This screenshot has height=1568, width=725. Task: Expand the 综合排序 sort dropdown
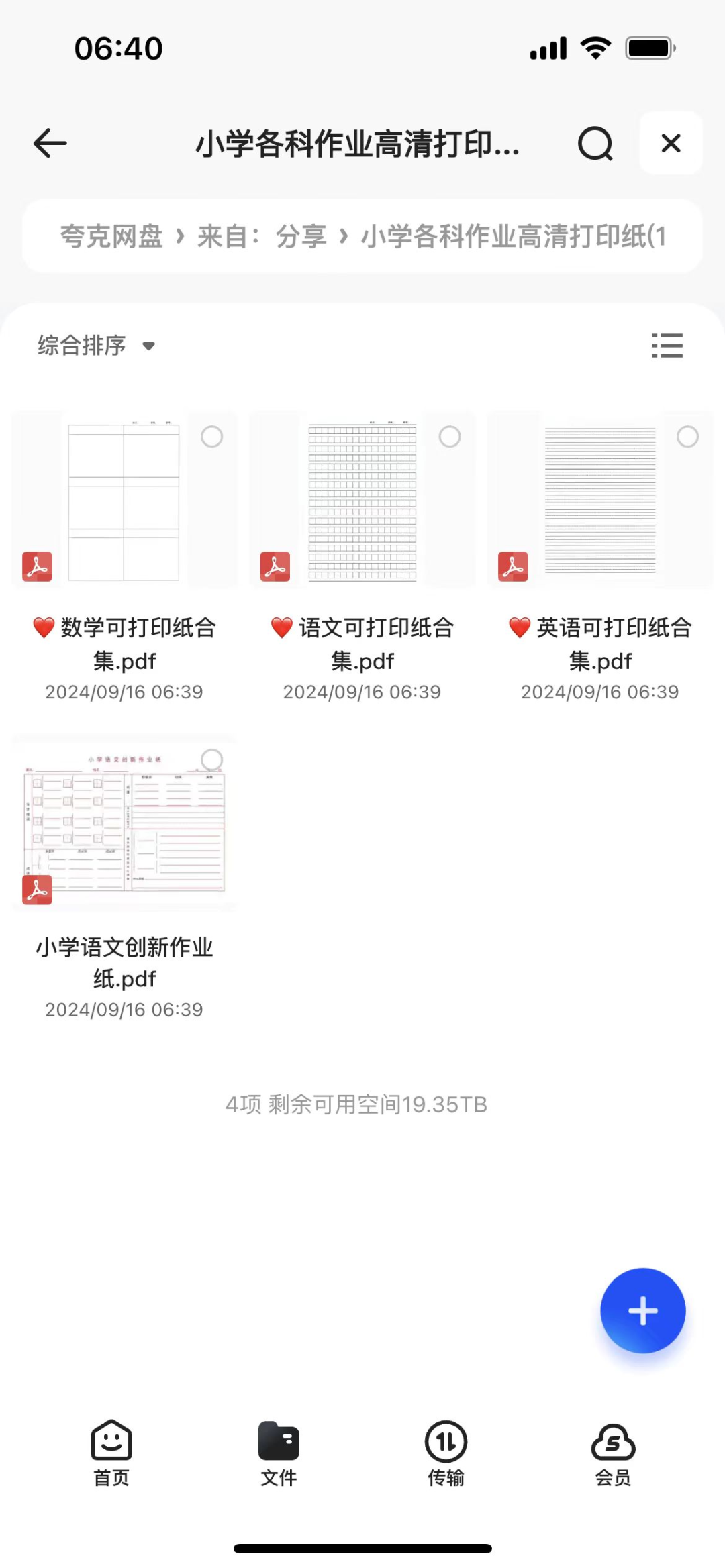click(96, 346)
